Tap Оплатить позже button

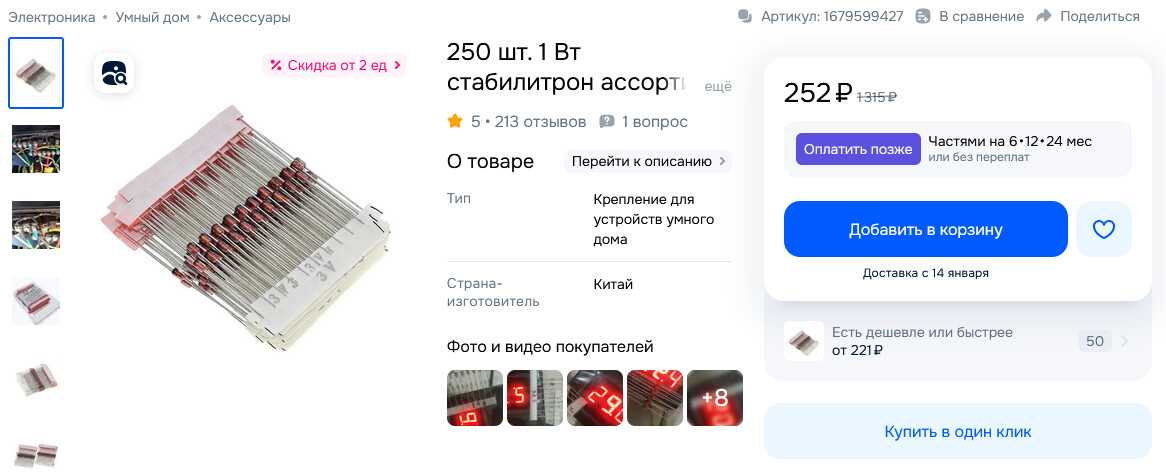tap(858, 149)
